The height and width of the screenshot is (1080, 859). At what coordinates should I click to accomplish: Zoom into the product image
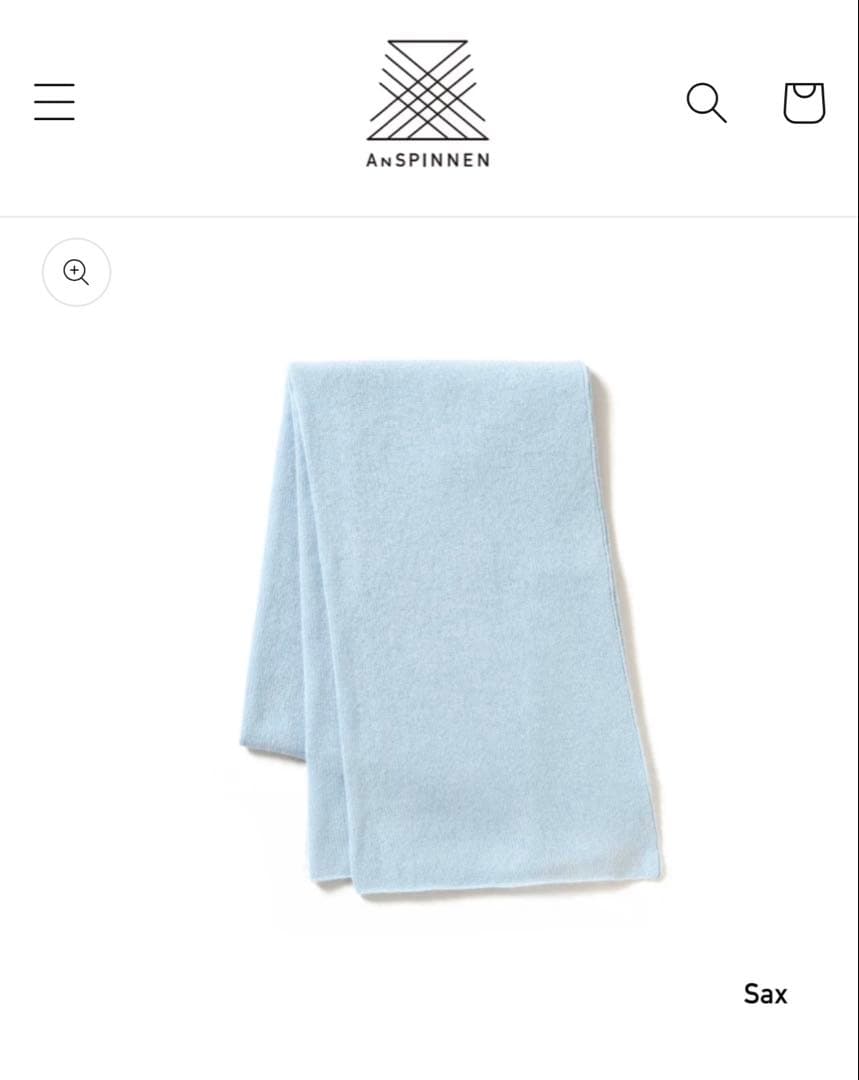(x=76, y=272)
